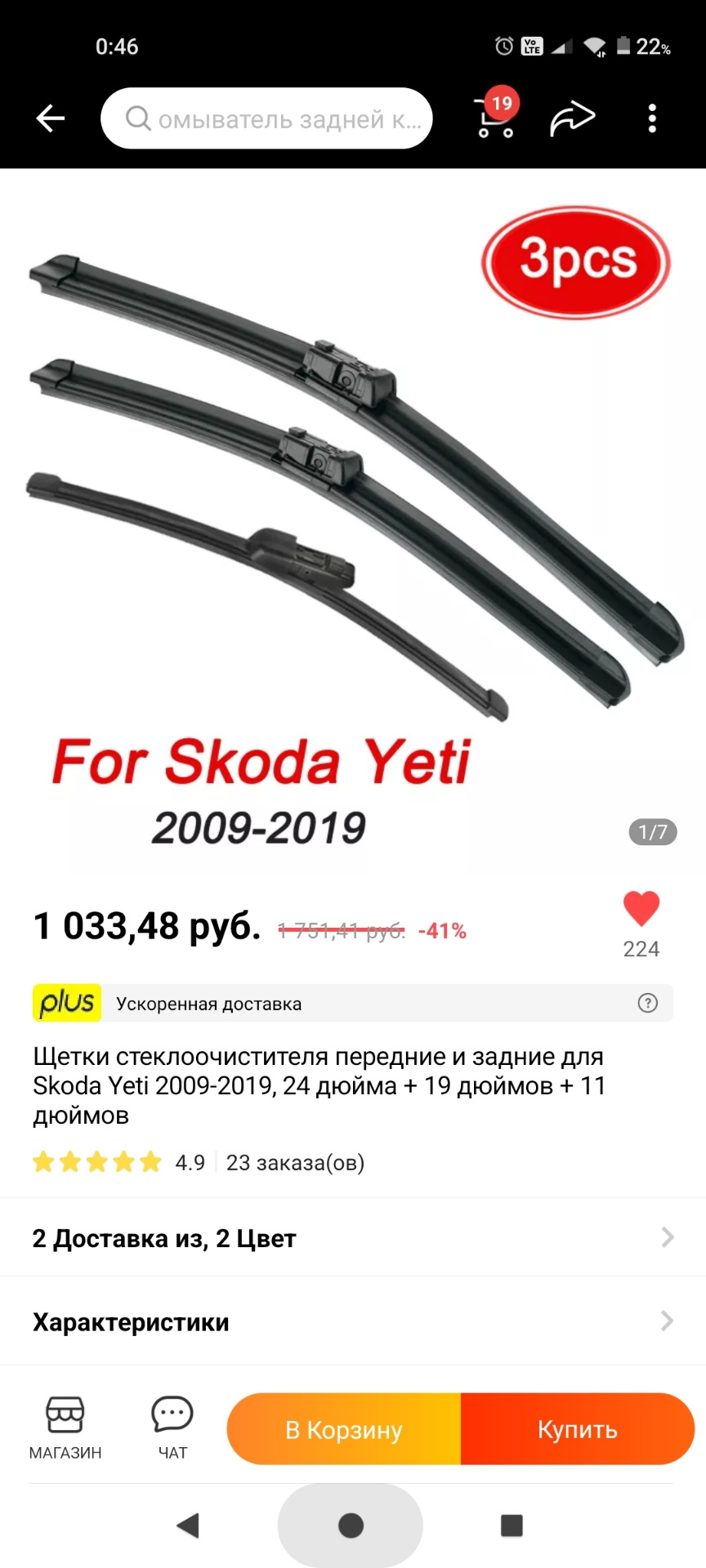The height and width of the screenshot is (1568, 706).
Task: Open the shopping cart with 19 items
Action: click(495, 118)
